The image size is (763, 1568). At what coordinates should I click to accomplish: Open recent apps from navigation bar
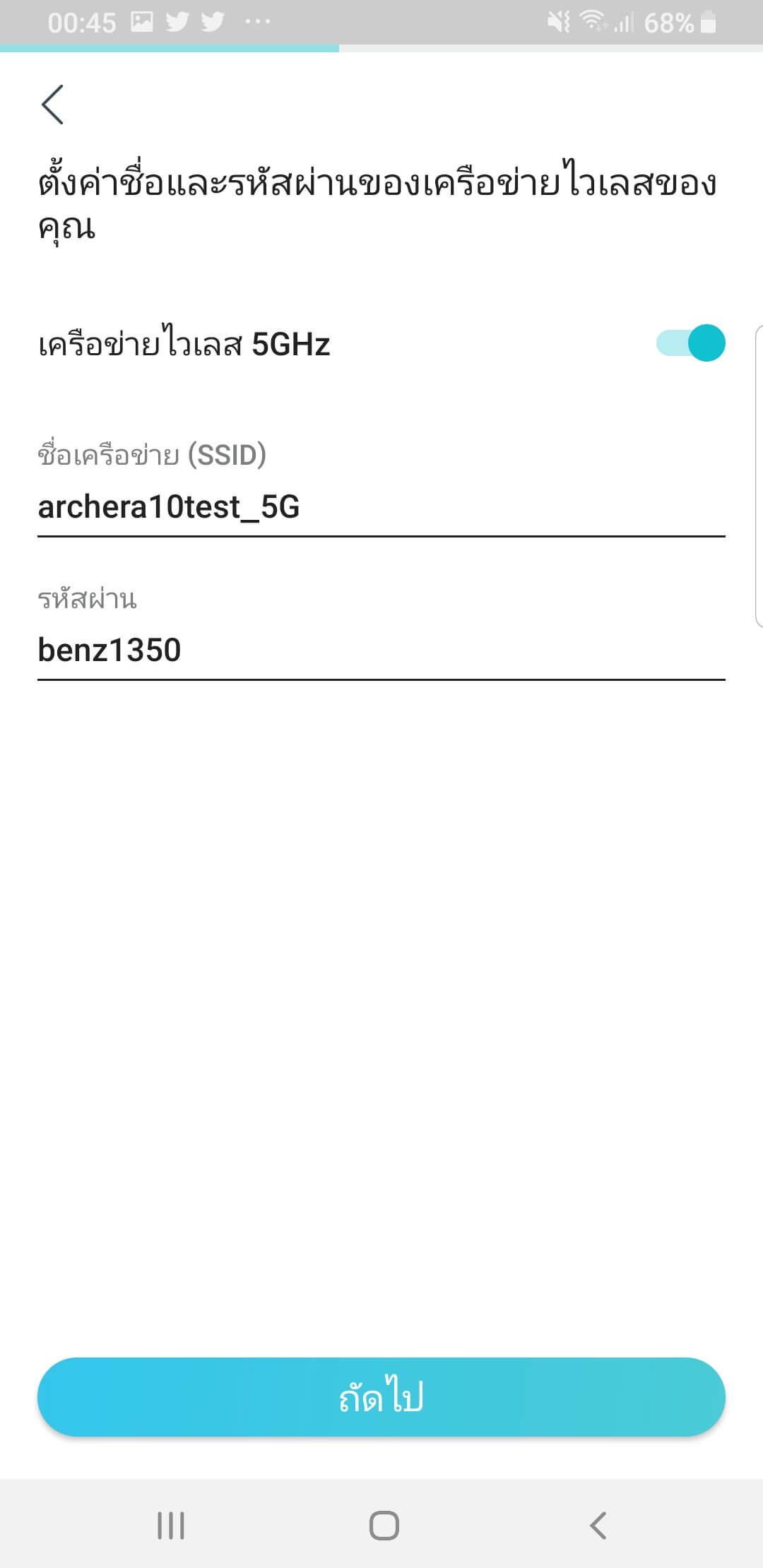tap(171, 1526)
